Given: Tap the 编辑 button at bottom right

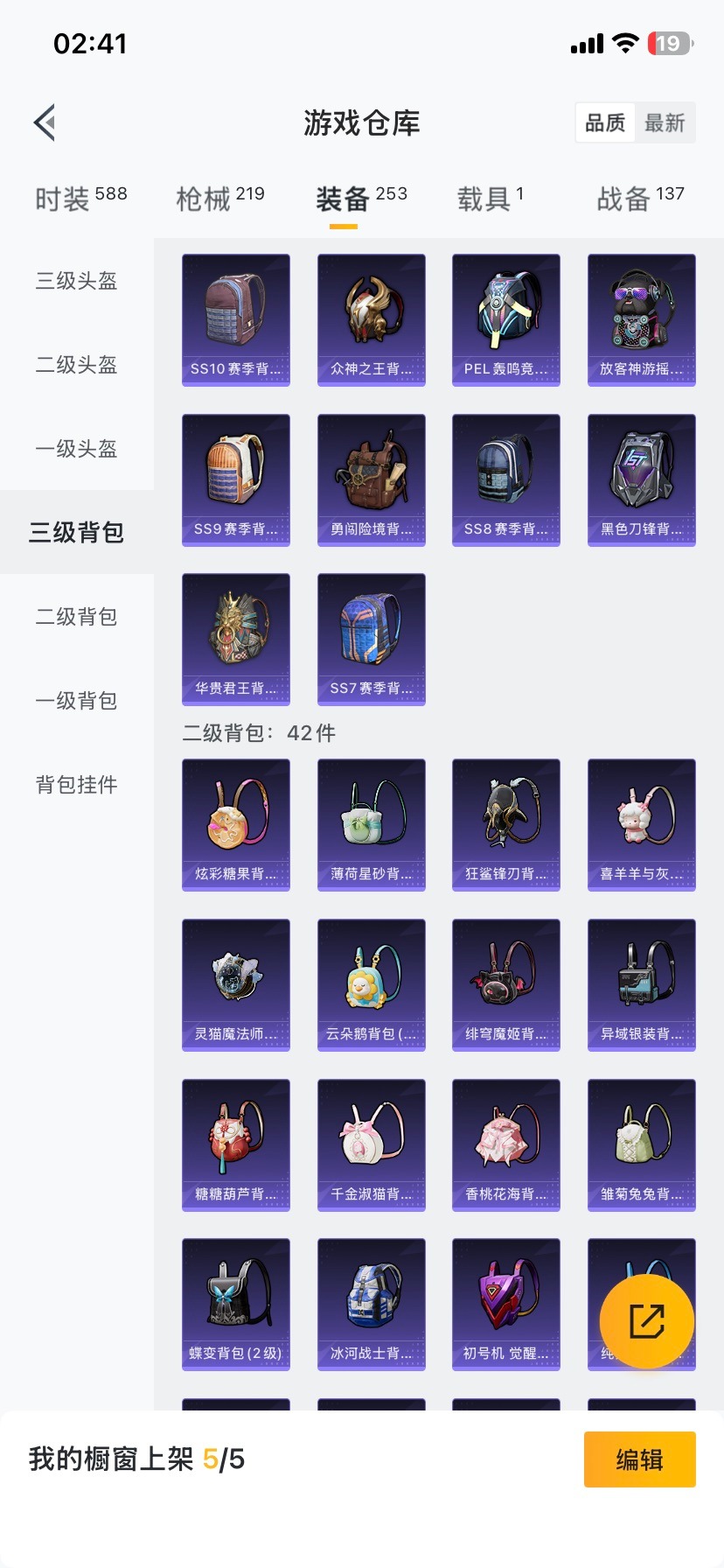Looking at the screenshot, I should (639, 1459).
